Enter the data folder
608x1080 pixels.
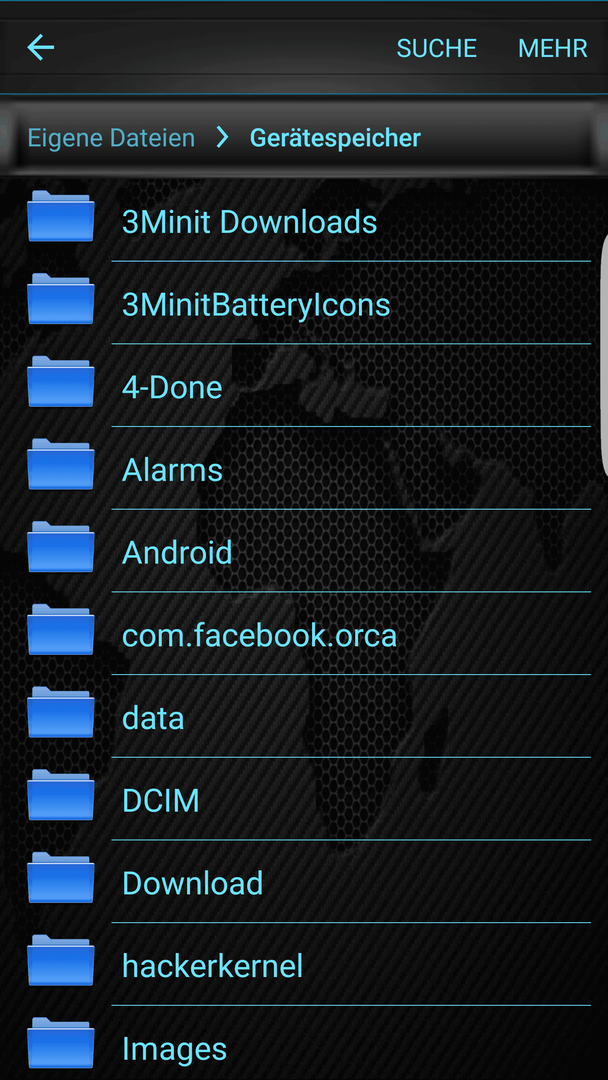pos(153,718)
